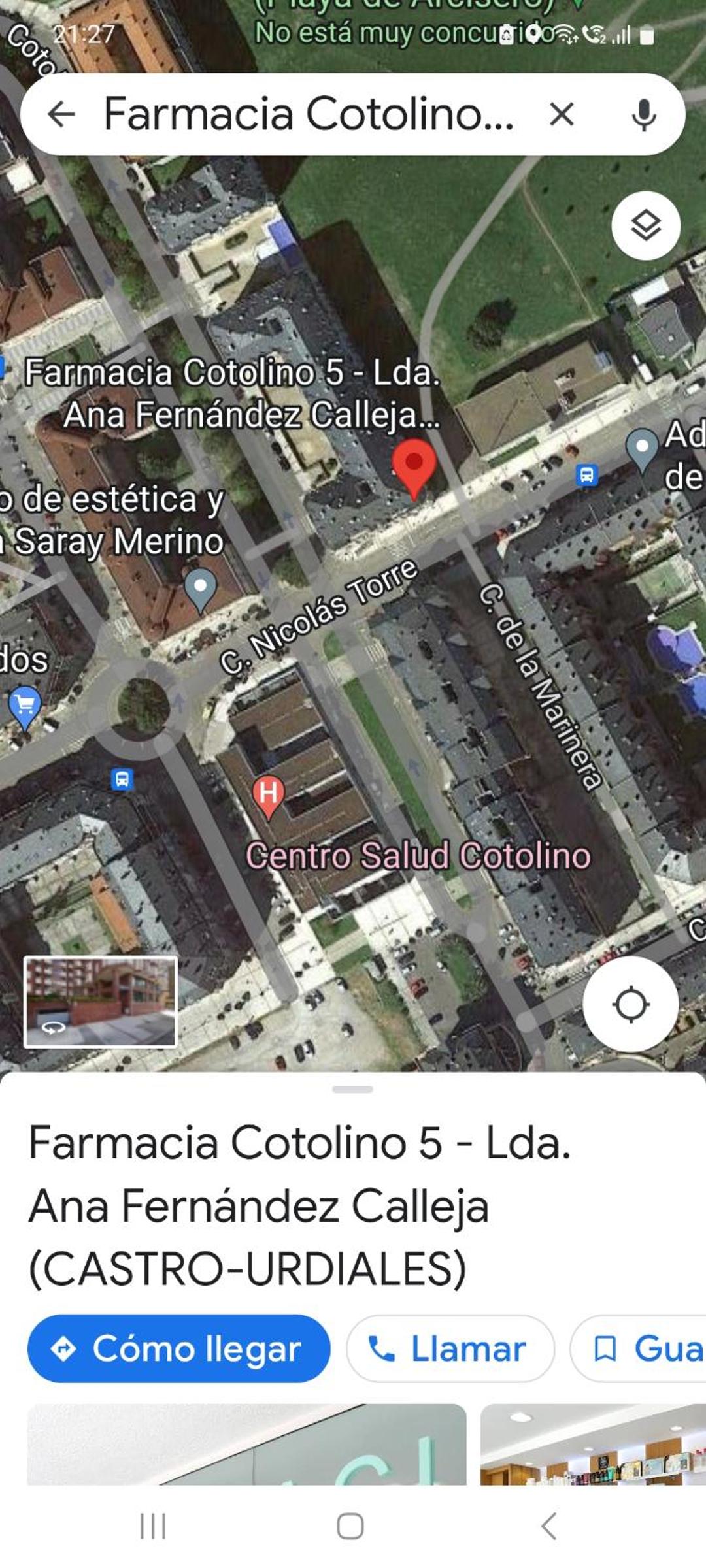This screenshot has height=1568, width=706.
Task: Open the first pharmacy photo
Action: tap(246, 1444)
